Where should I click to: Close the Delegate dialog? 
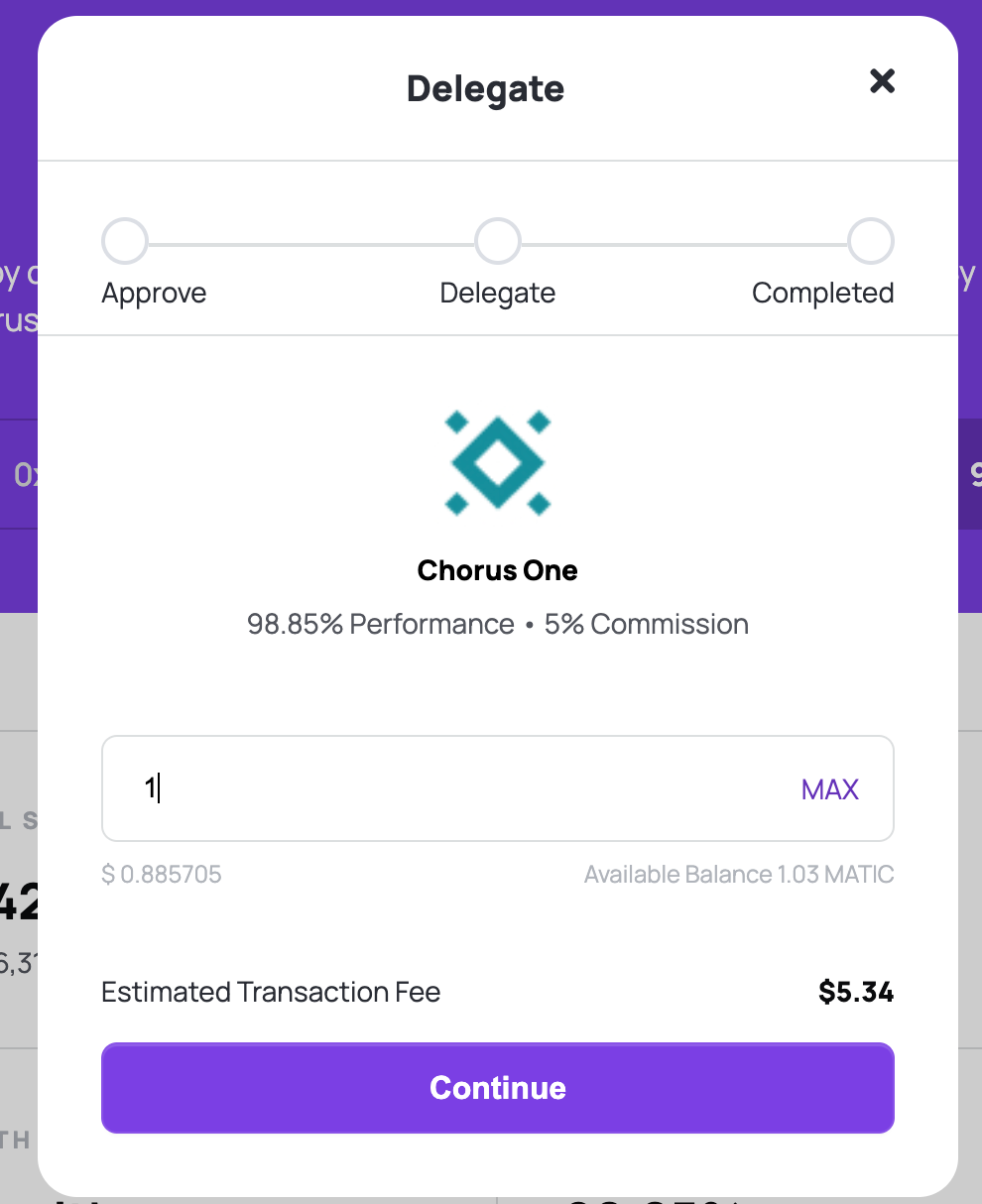point(882,81)
